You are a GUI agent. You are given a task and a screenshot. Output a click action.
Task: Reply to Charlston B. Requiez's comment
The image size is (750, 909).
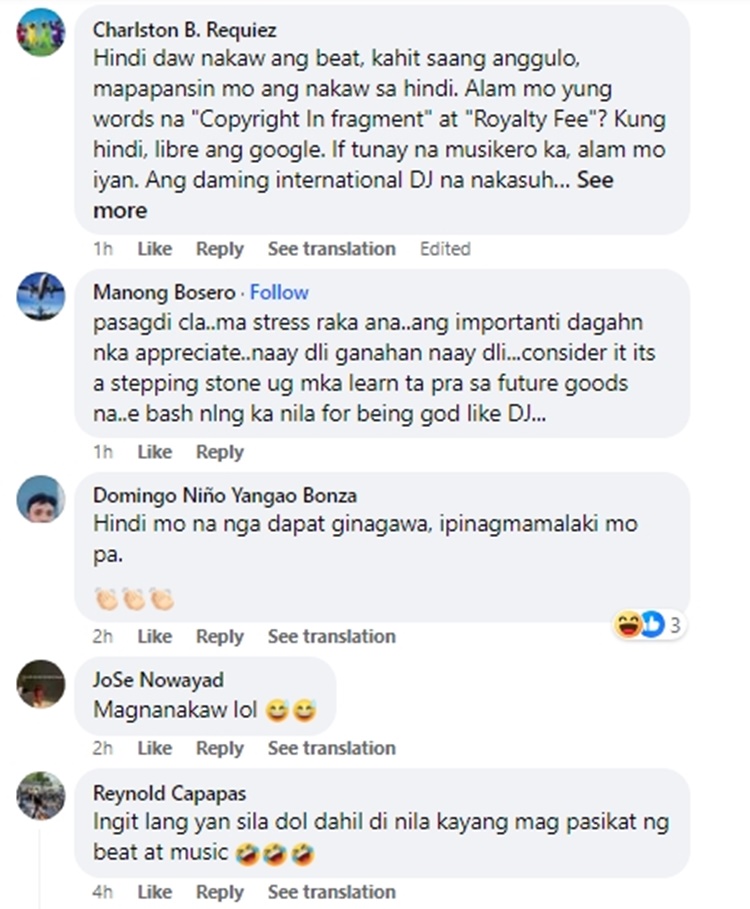click(x=219, y=249)
